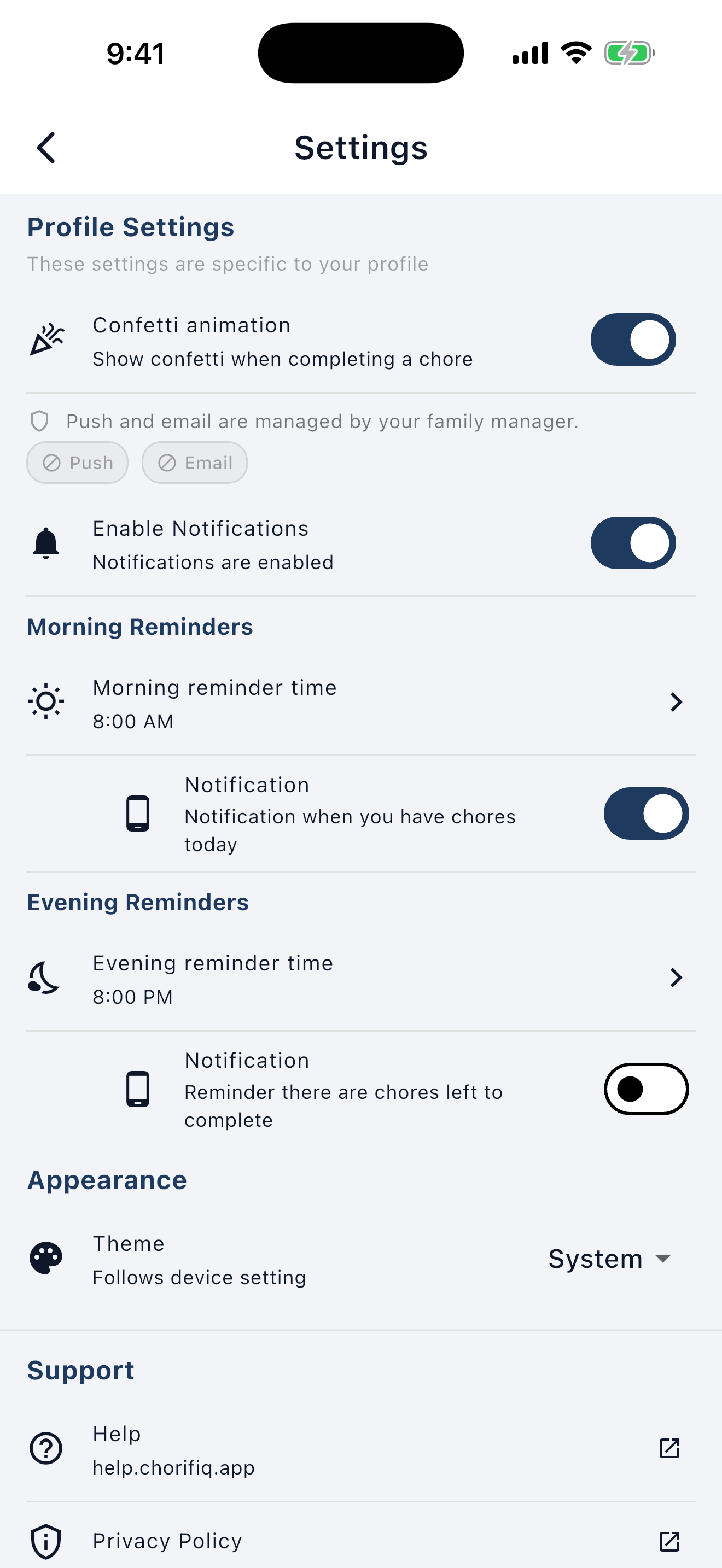
Task: Click the external link icon next to Help
Action: 668,1449
